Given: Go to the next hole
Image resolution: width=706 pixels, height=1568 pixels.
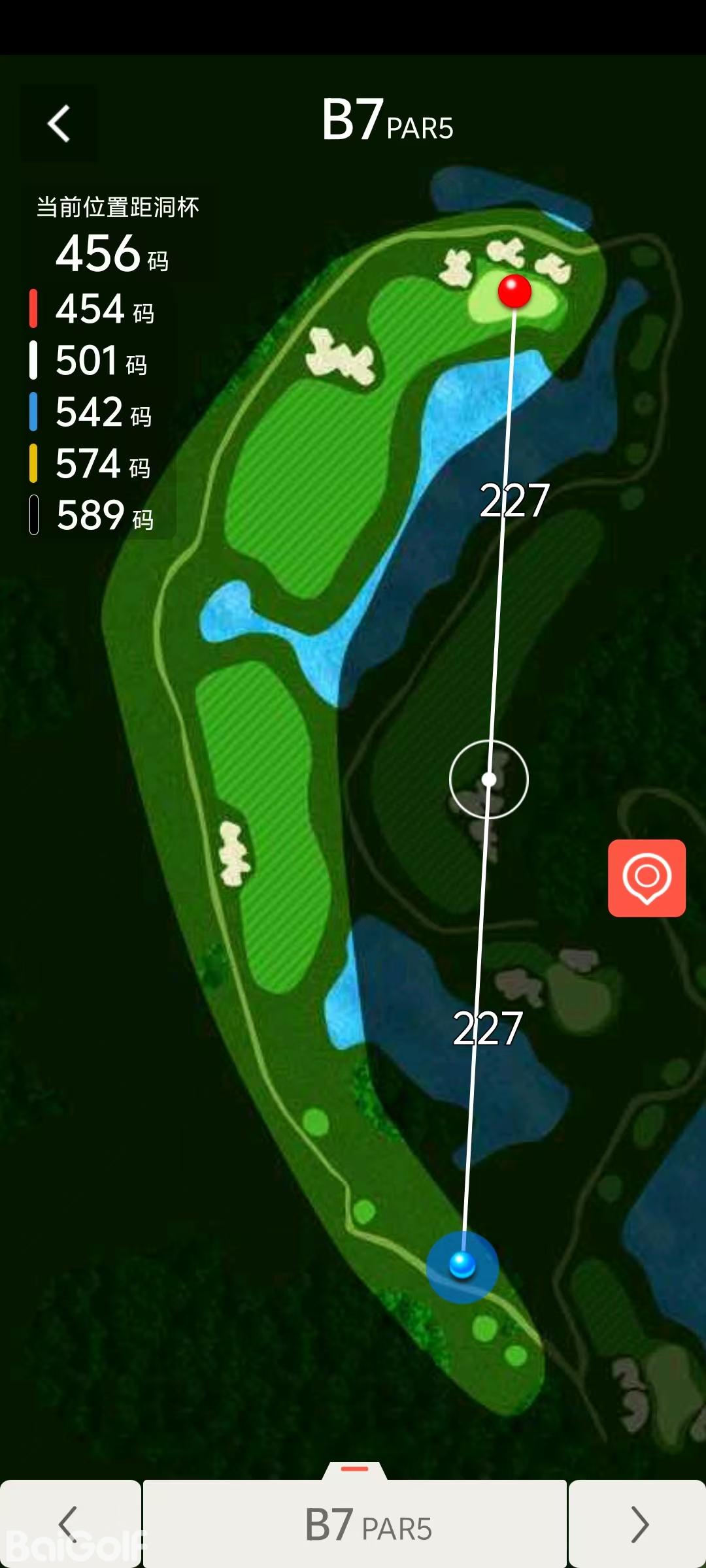Looking at the screenshot, I should [x=638, y=1524].
